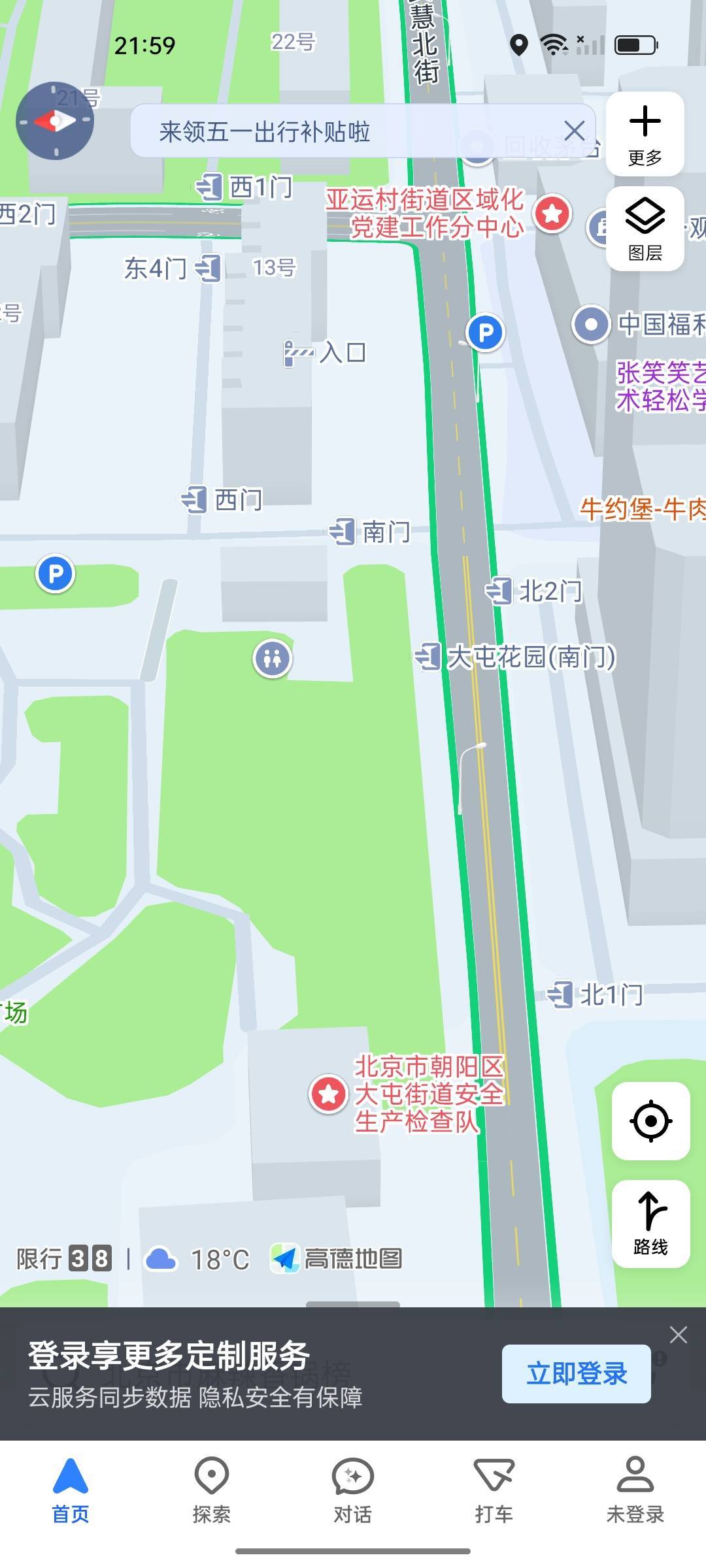Tap the parking icon beside 慧北街 road
The width and height of the screenshot is (706, 1568).
coord(485,333)
